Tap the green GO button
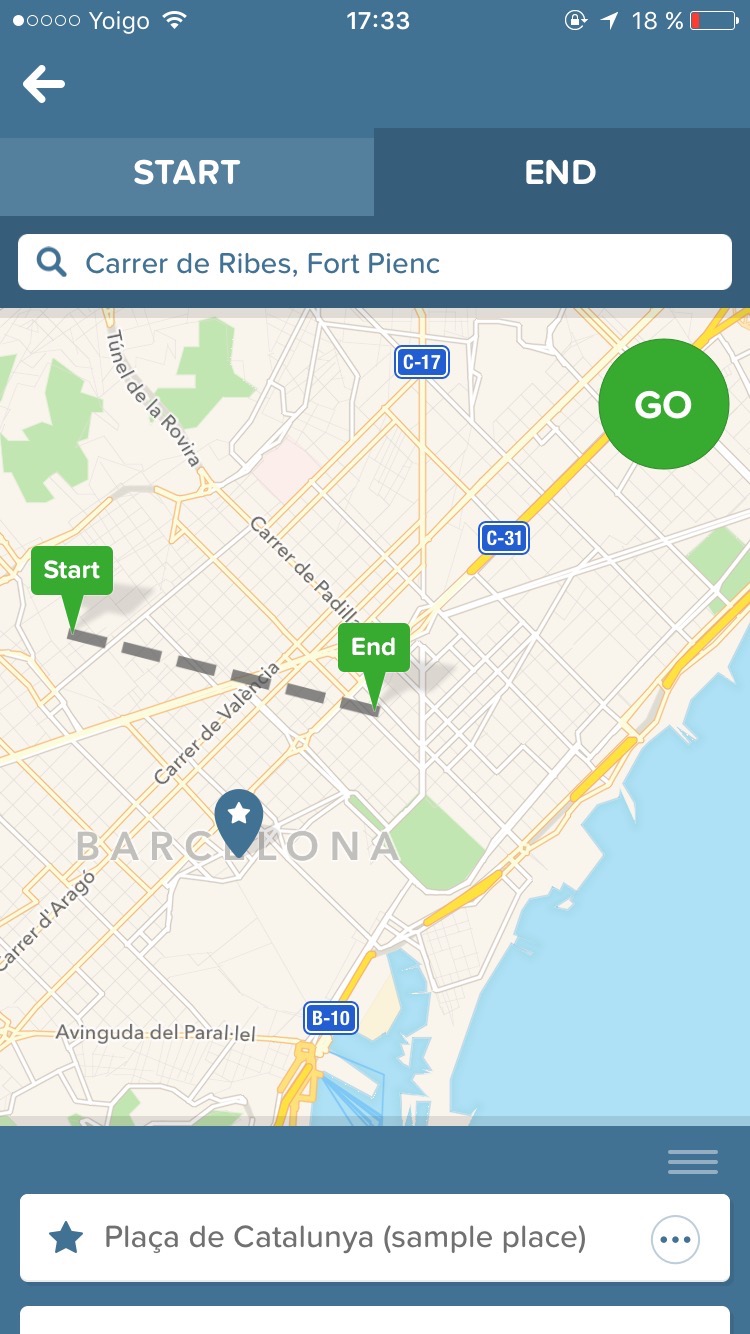The height and width of the screenshot is (1334, 750). pos(663,404)
